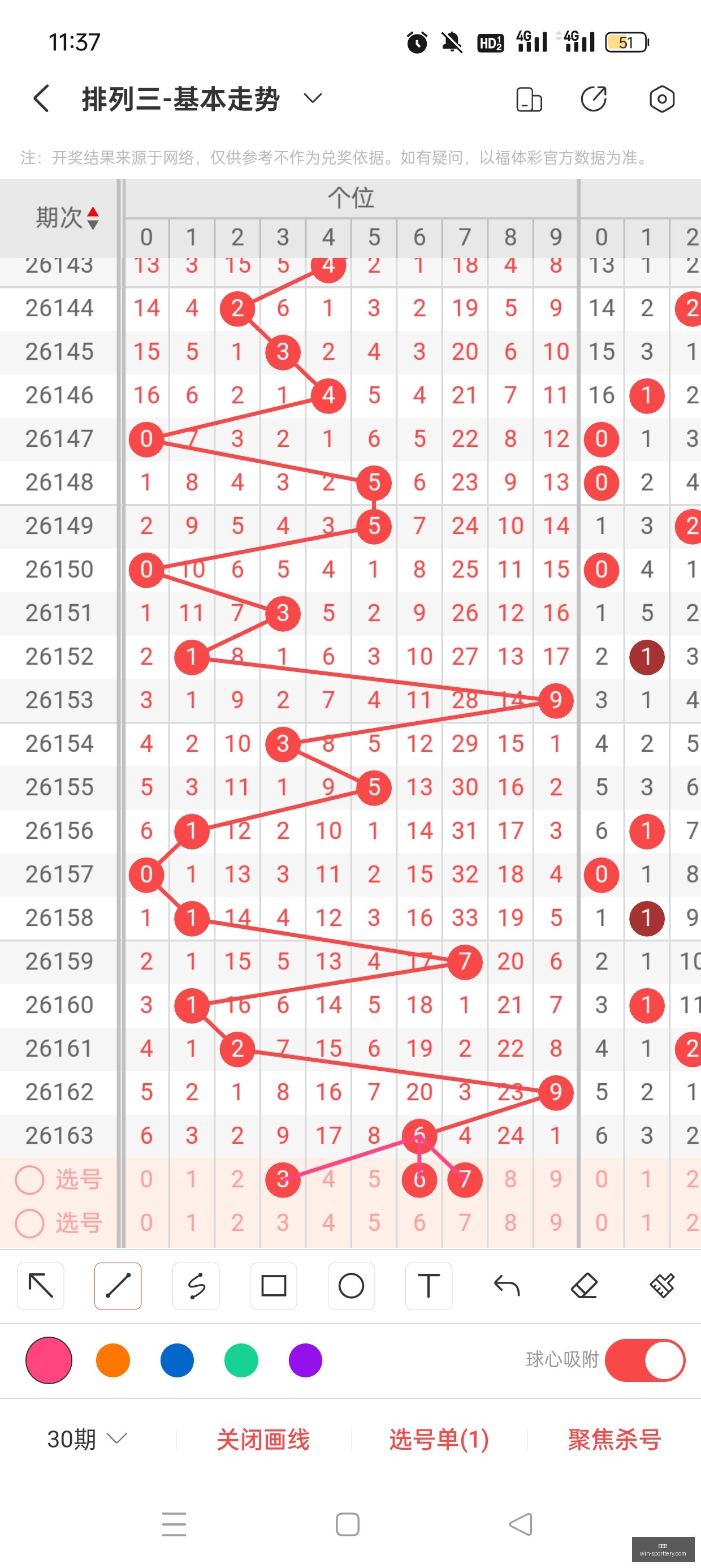The width and height of the screenshot is (701, 1568).
Task: Select the straight line drawing tool
Action: 118,1286
